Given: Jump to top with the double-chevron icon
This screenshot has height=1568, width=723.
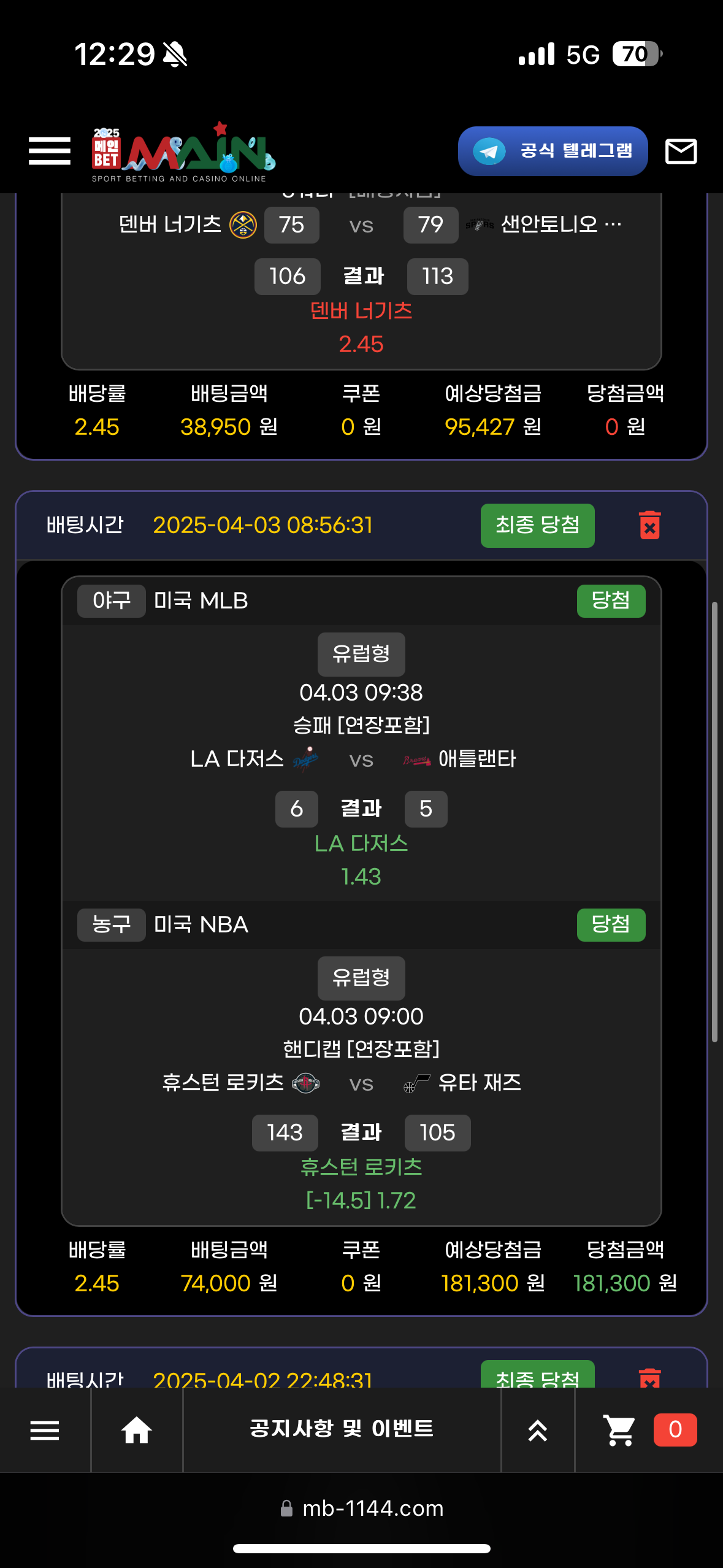Looking at the screenshot, I should pyautogui.click(x=538, y=1430).
